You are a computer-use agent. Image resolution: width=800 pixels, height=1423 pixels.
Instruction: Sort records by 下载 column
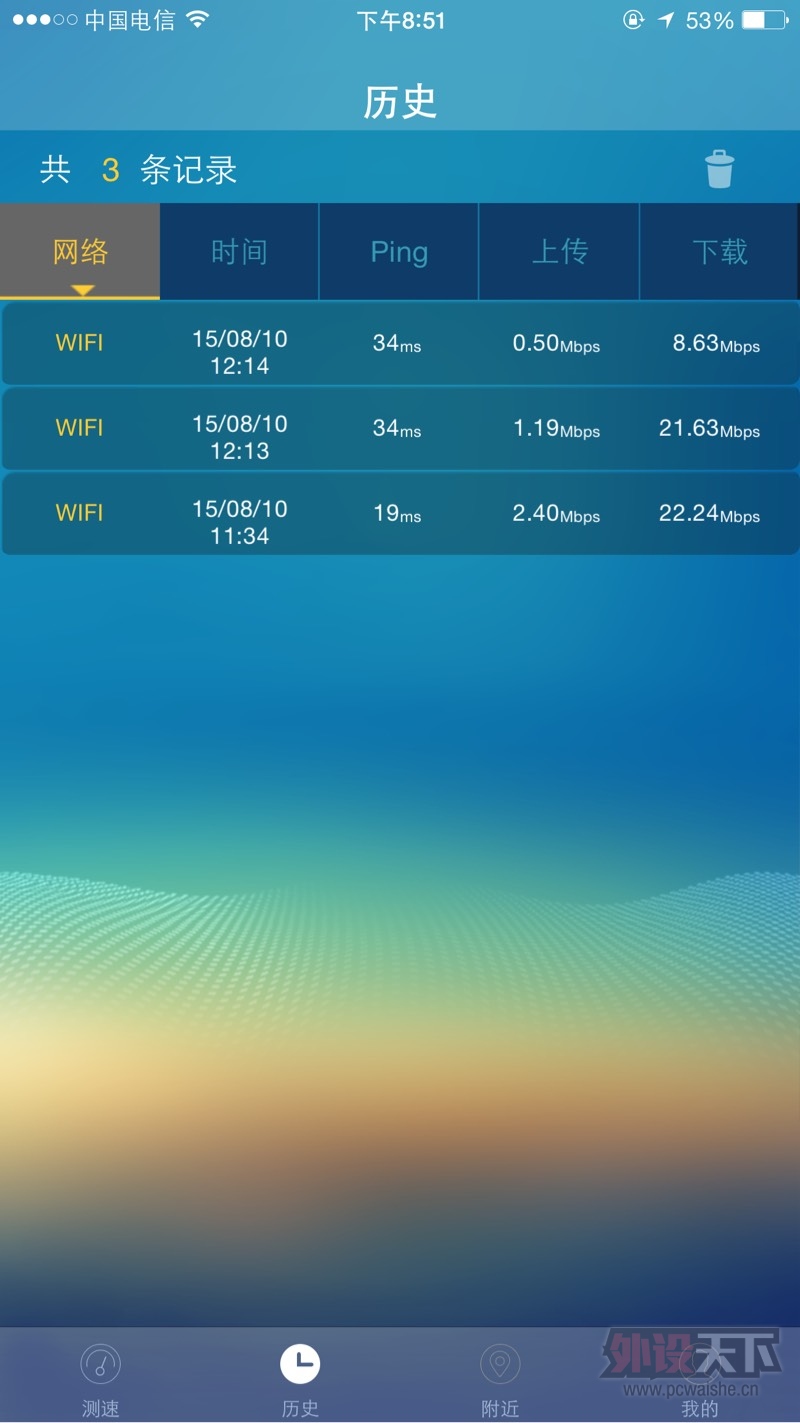tap(719, 252)
